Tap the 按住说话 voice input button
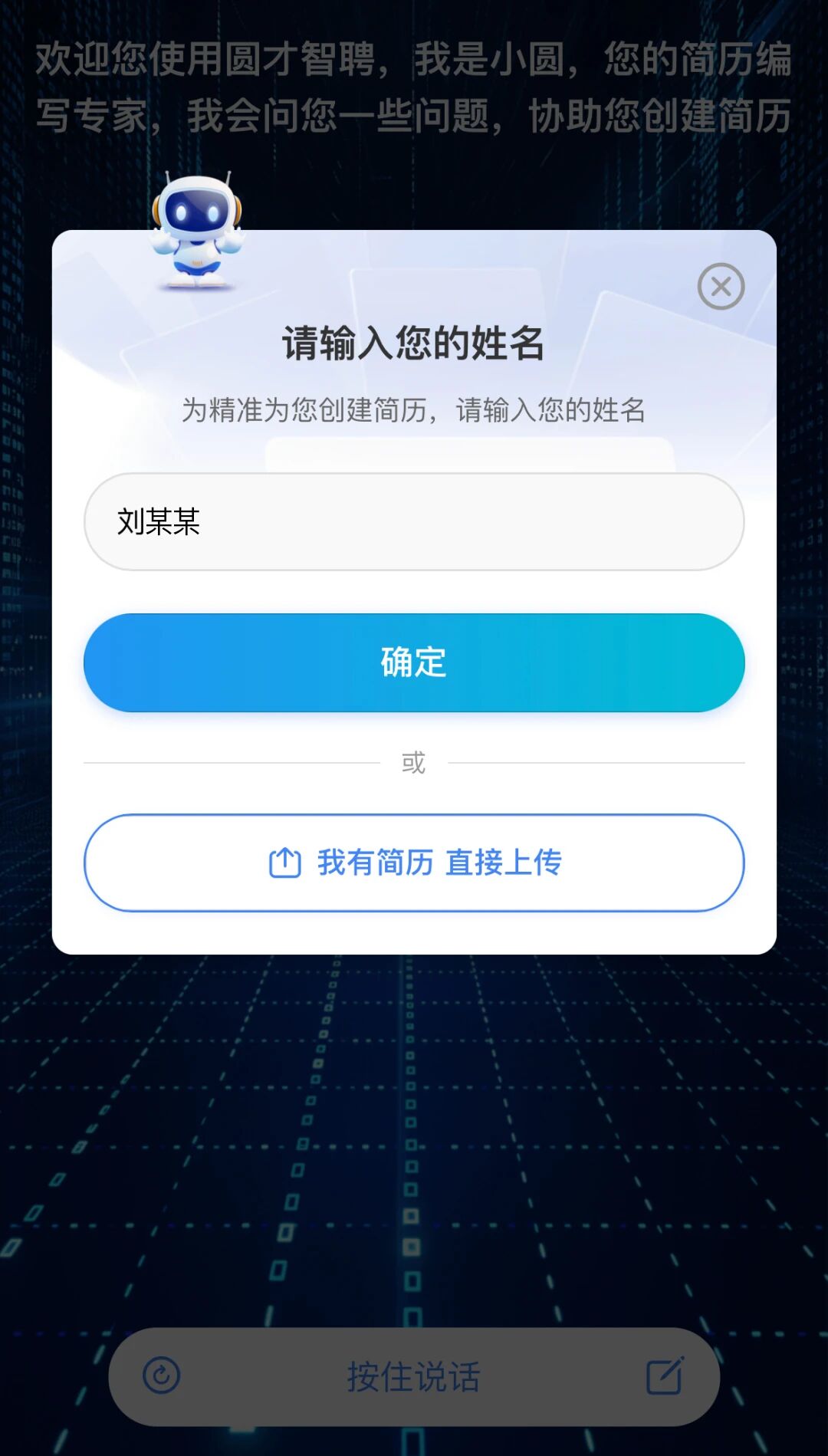 coord(414,1376)
